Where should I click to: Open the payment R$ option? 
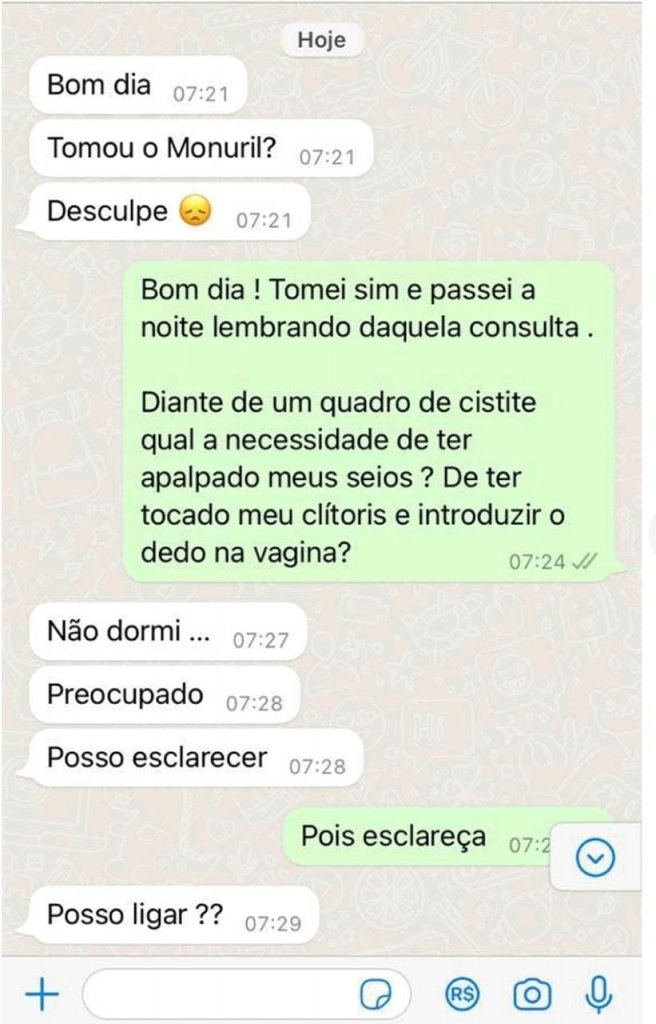[x=462, y=994]
